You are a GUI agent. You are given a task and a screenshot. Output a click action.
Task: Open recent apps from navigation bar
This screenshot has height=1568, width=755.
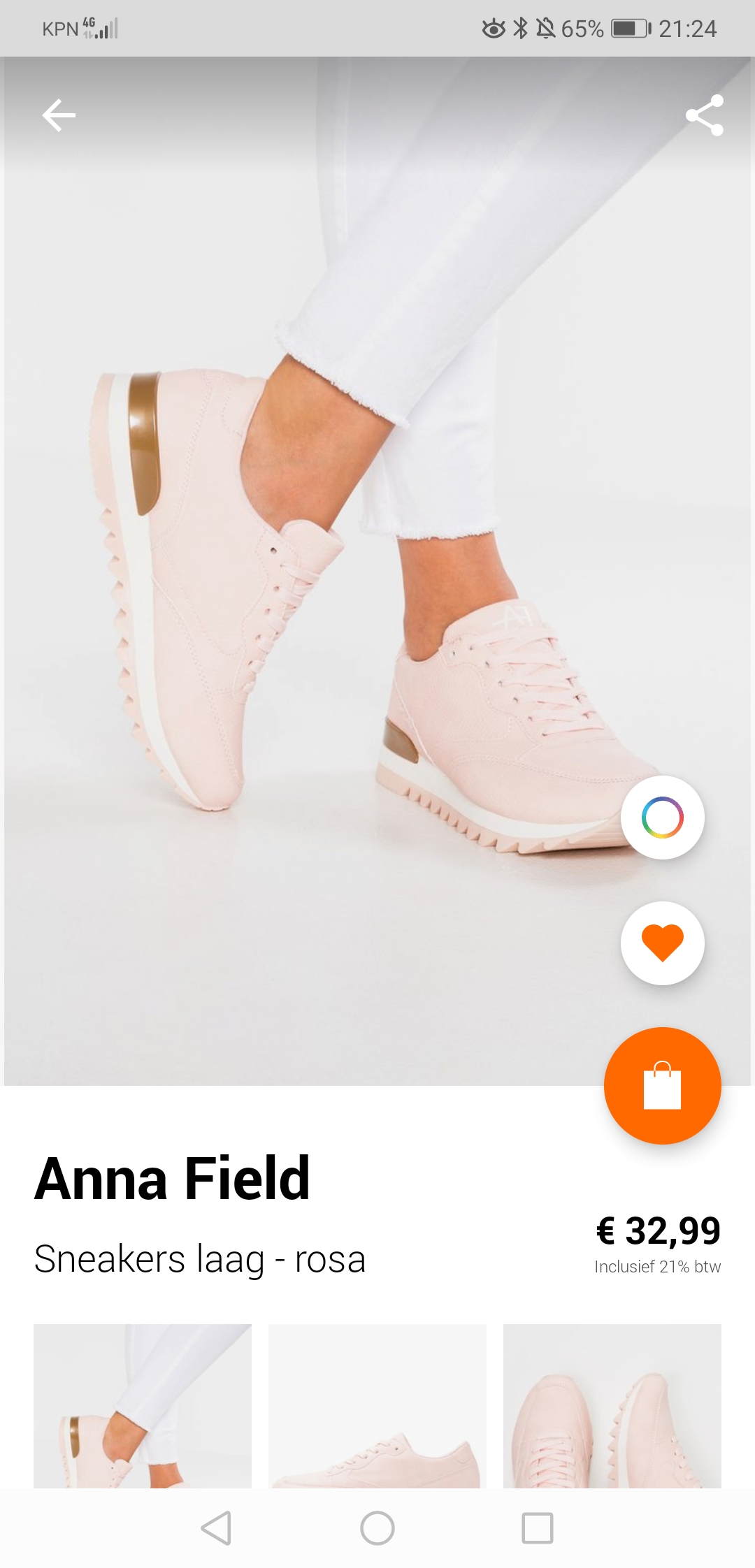538,1528
